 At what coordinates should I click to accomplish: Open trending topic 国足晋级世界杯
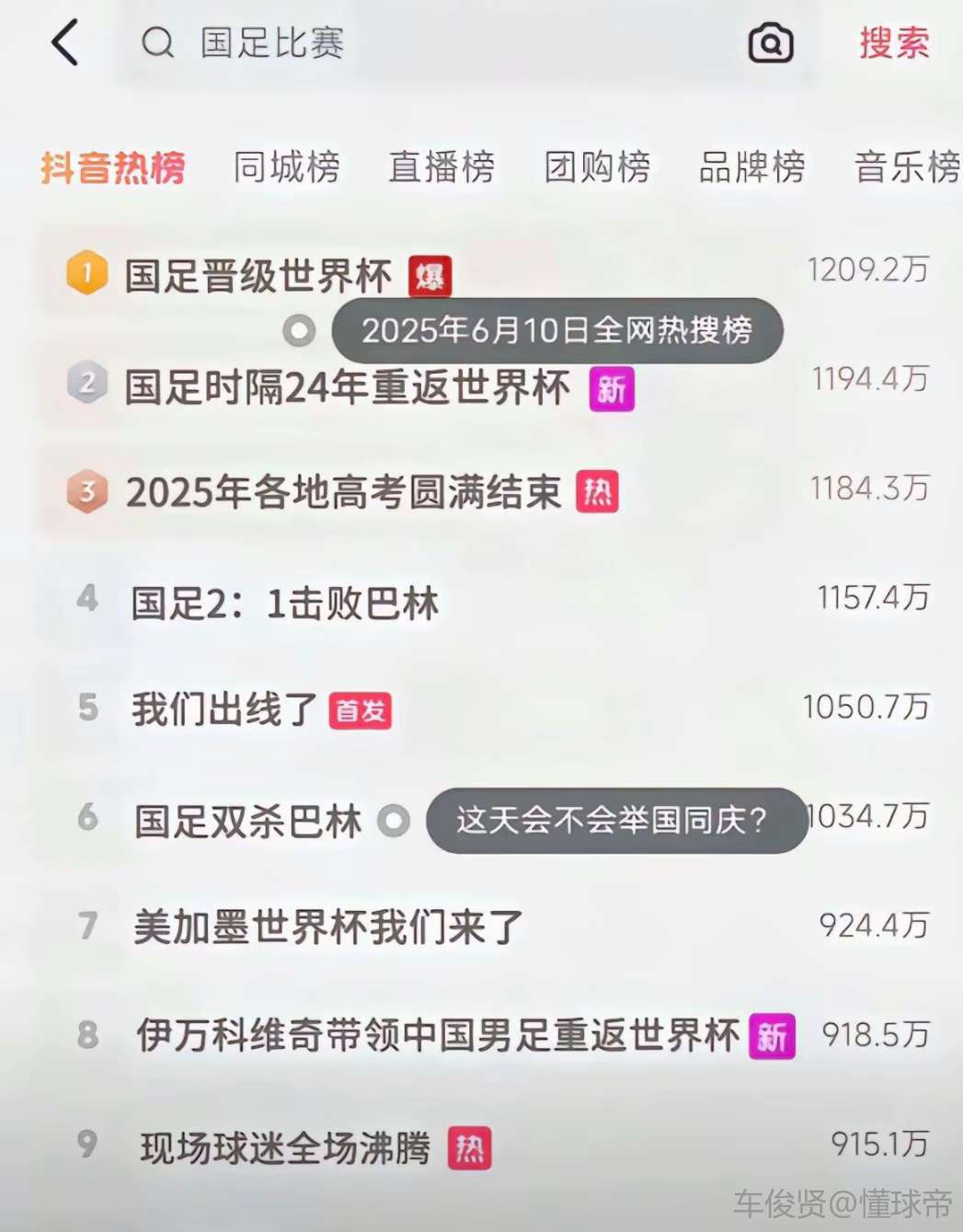[x=258, y=275]
